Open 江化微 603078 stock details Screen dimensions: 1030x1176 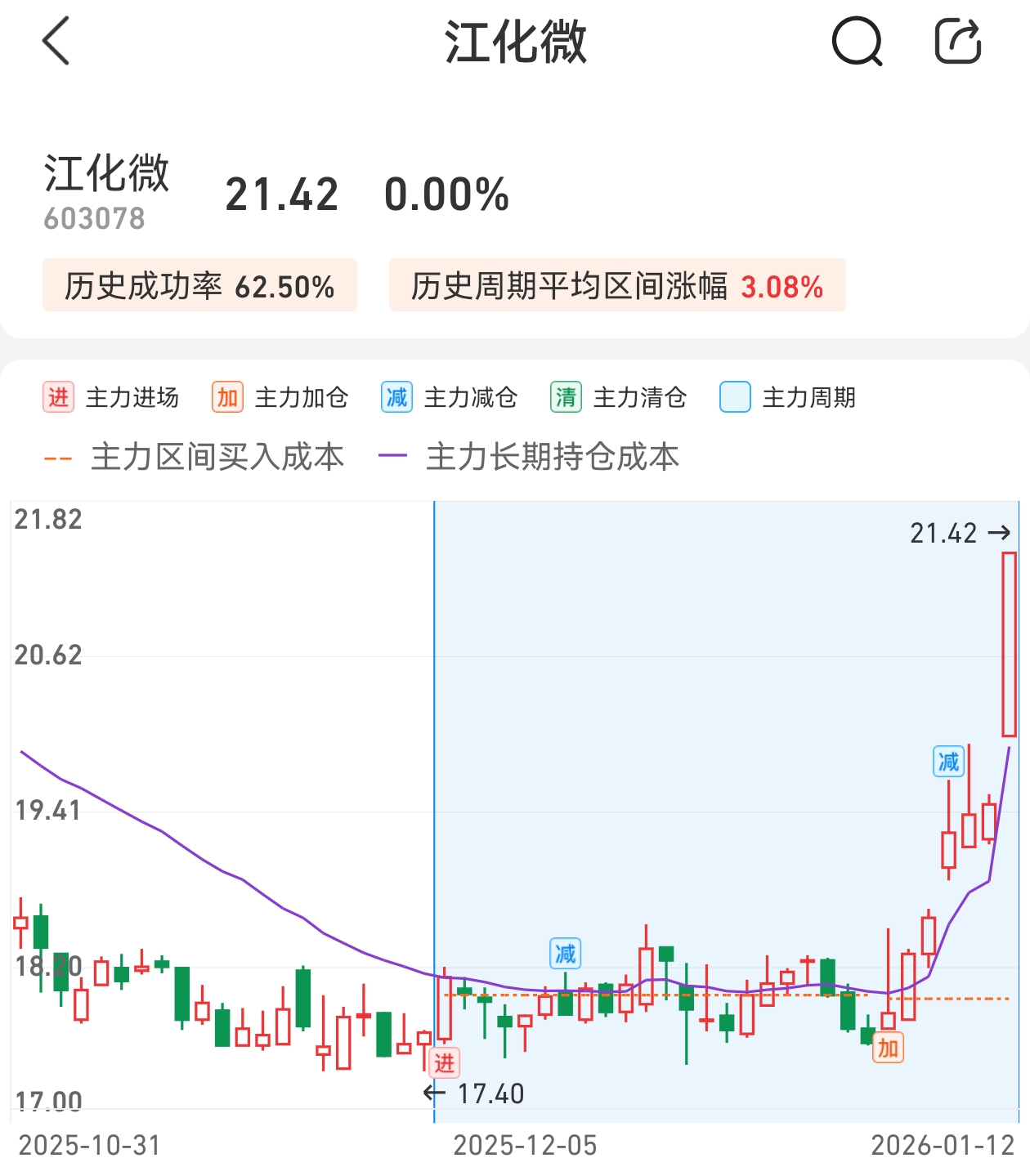(x=106, y=192)
